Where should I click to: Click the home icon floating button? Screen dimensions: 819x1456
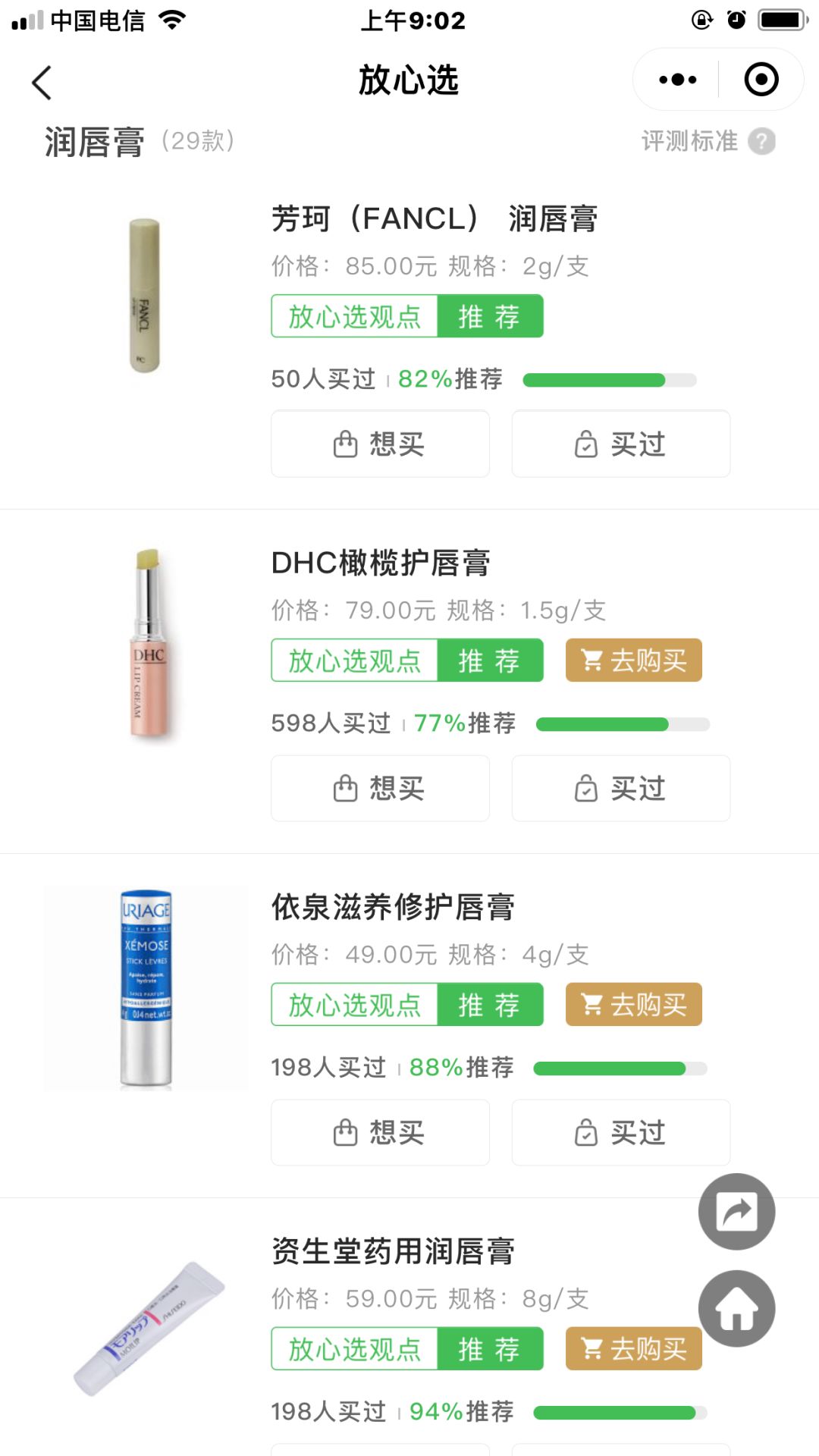pos(736,1308)
